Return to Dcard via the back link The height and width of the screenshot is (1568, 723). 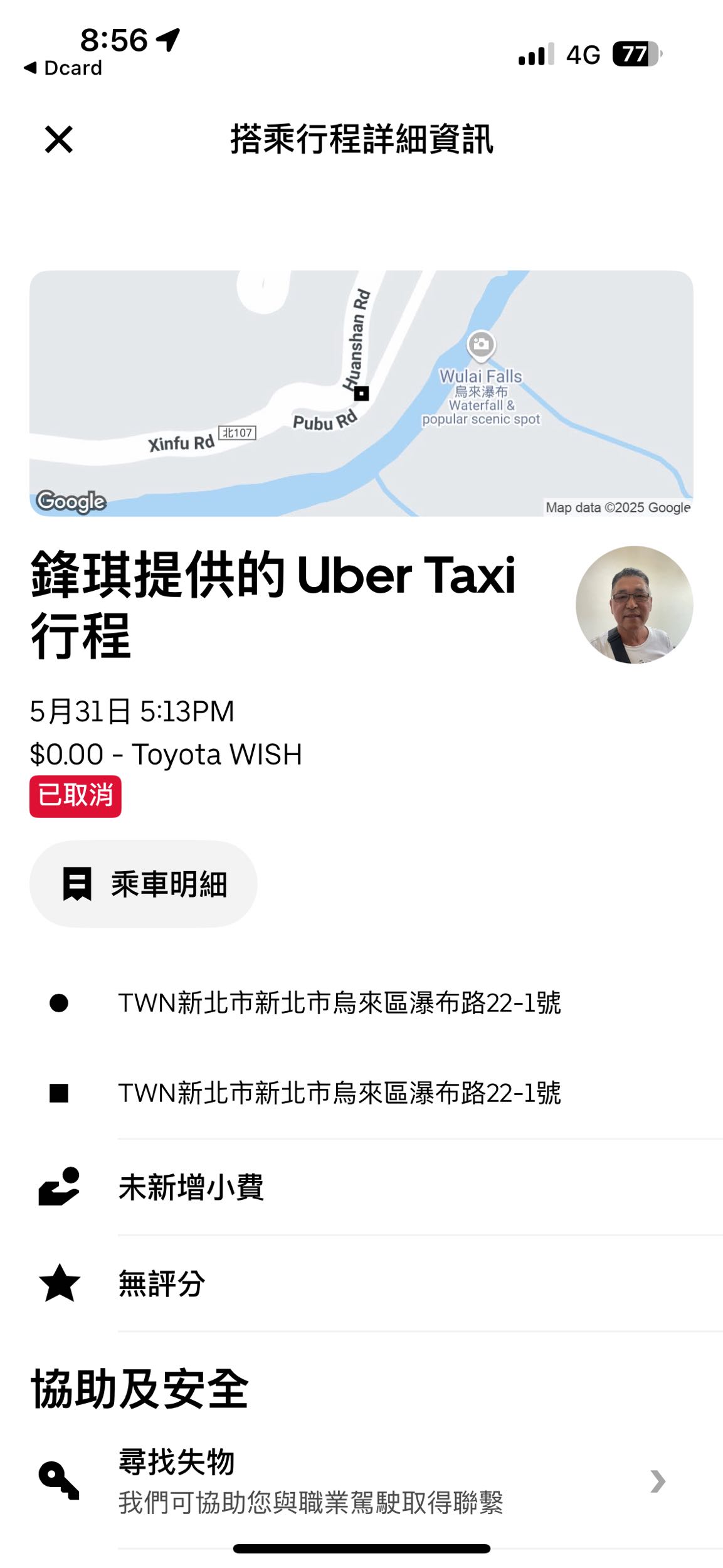click(x=61, y=67)
